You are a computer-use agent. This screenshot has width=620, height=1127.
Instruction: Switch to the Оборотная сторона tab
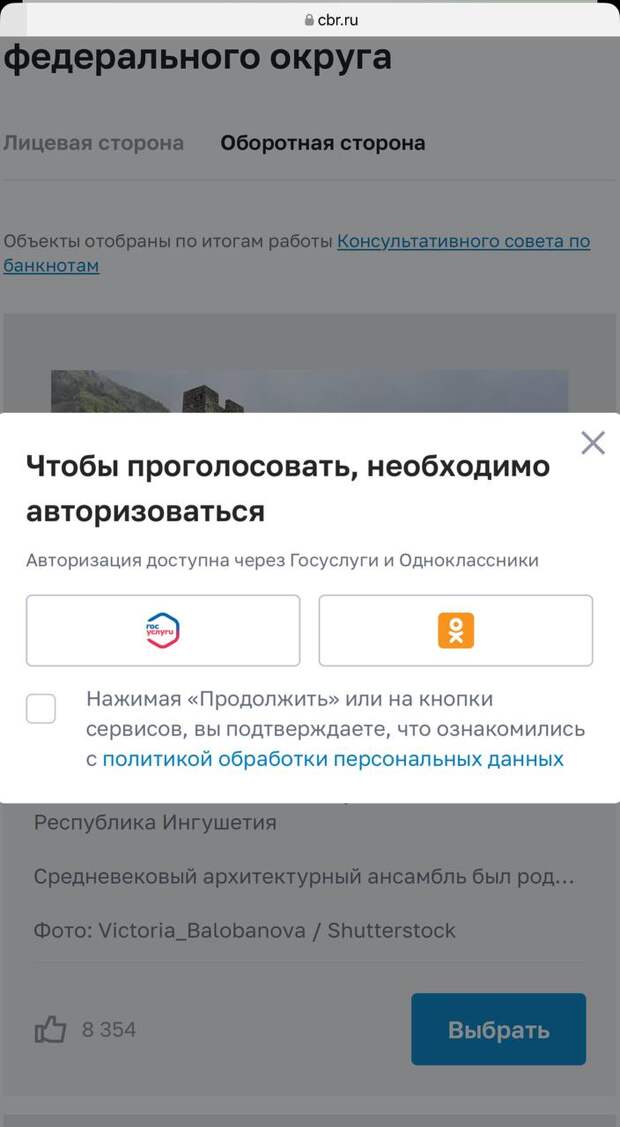[322, 143]
